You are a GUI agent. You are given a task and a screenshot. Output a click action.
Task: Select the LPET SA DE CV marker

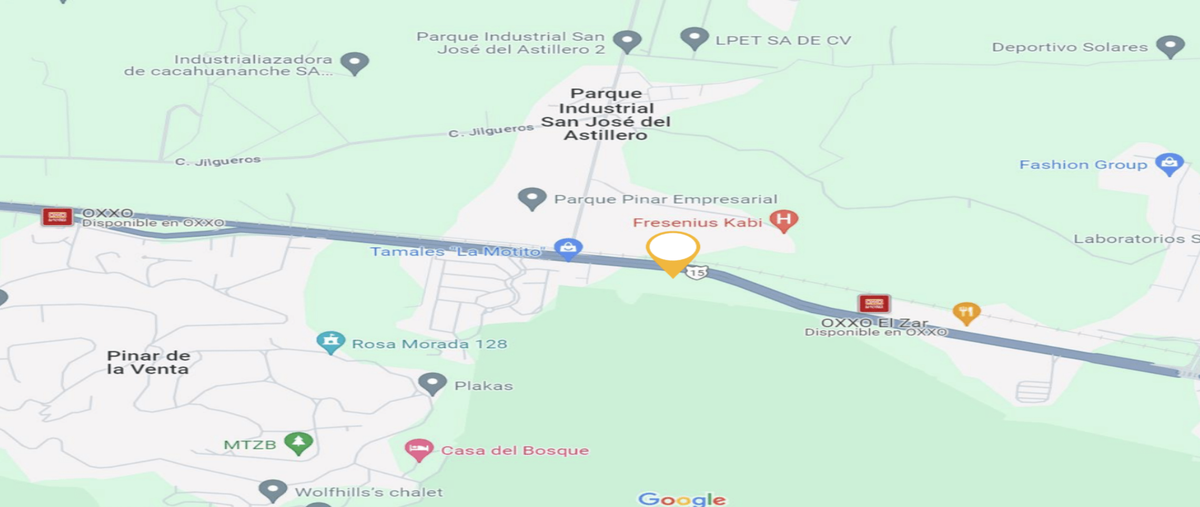point(694,39)
